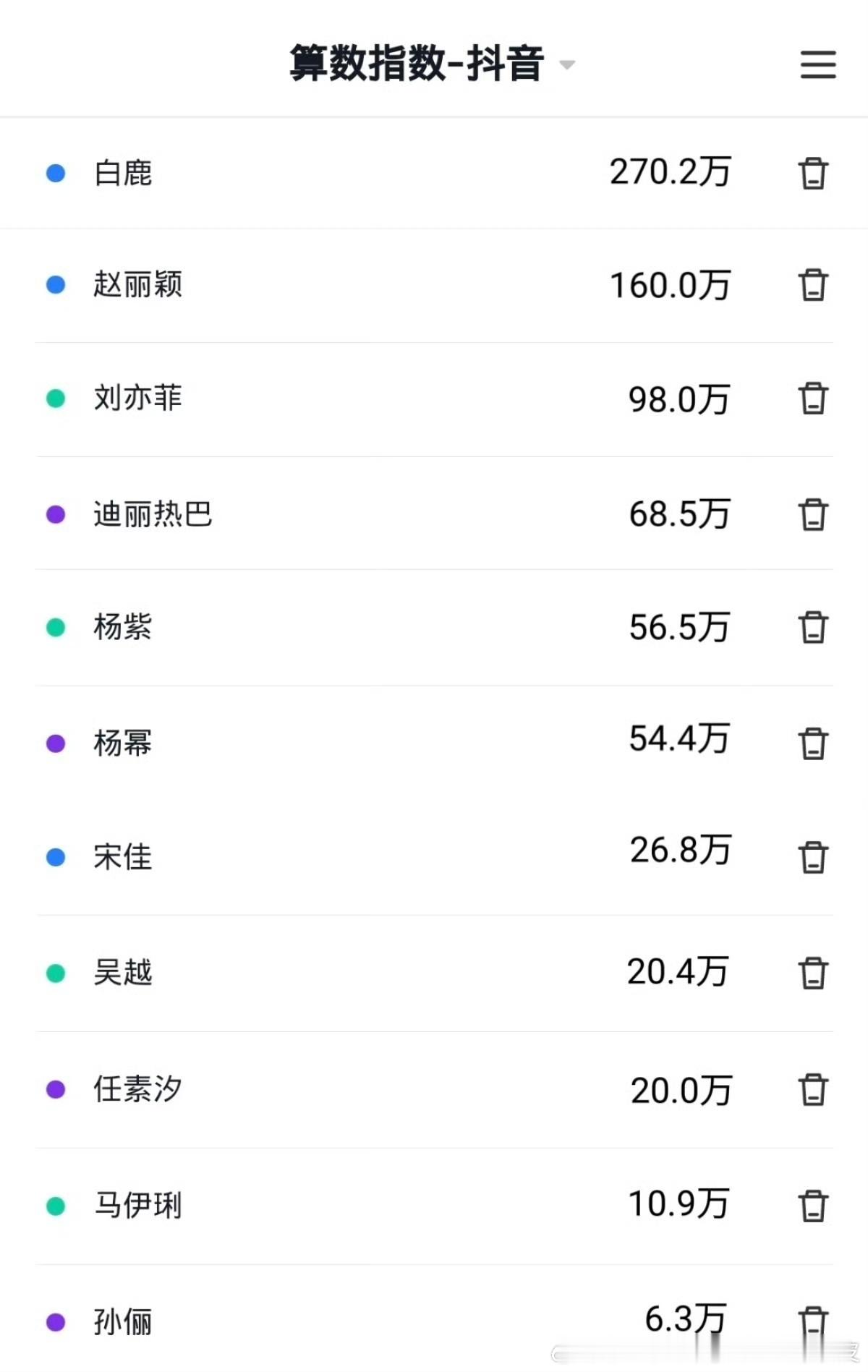Delete 白鹿 from the list

click(x=813, y=174)
